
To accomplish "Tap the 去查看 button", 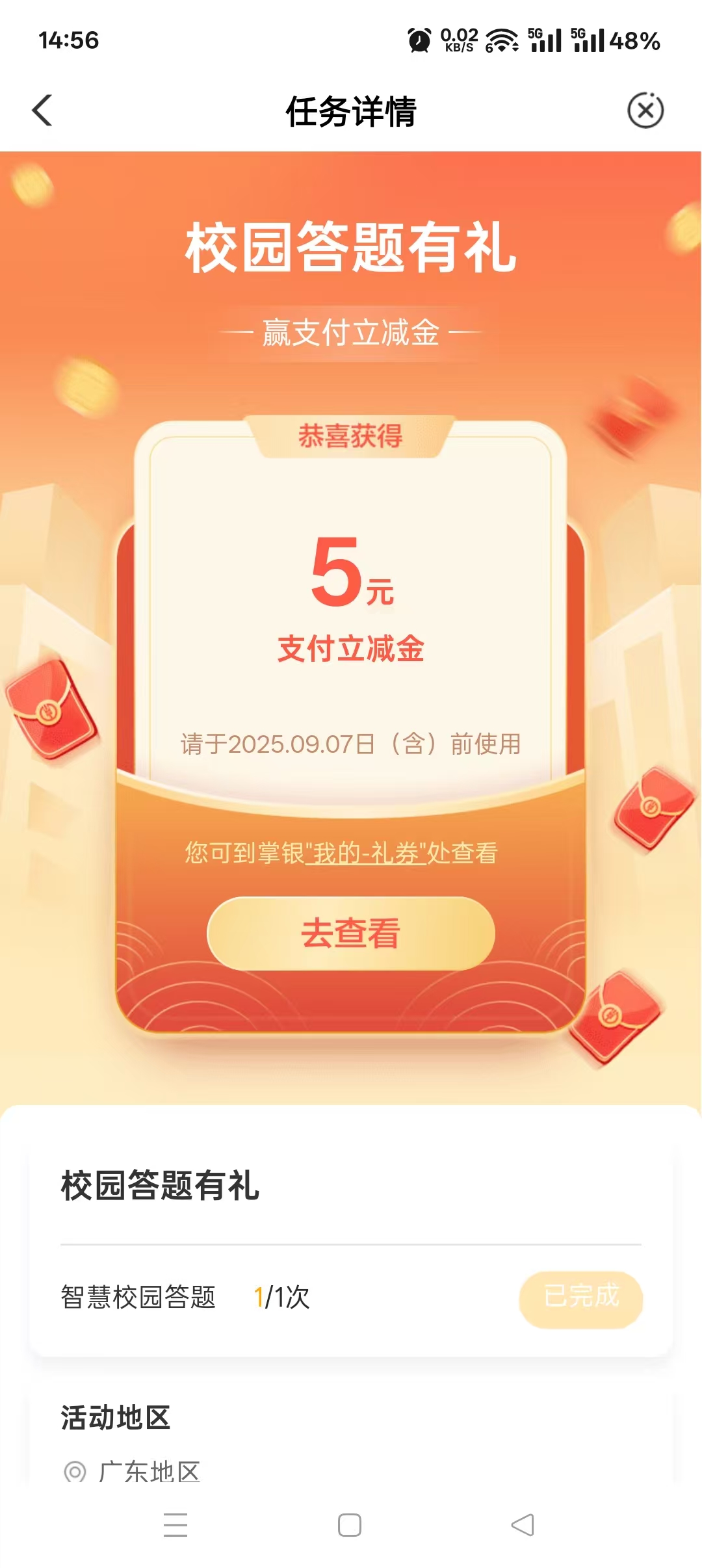I will coord(351,933).
